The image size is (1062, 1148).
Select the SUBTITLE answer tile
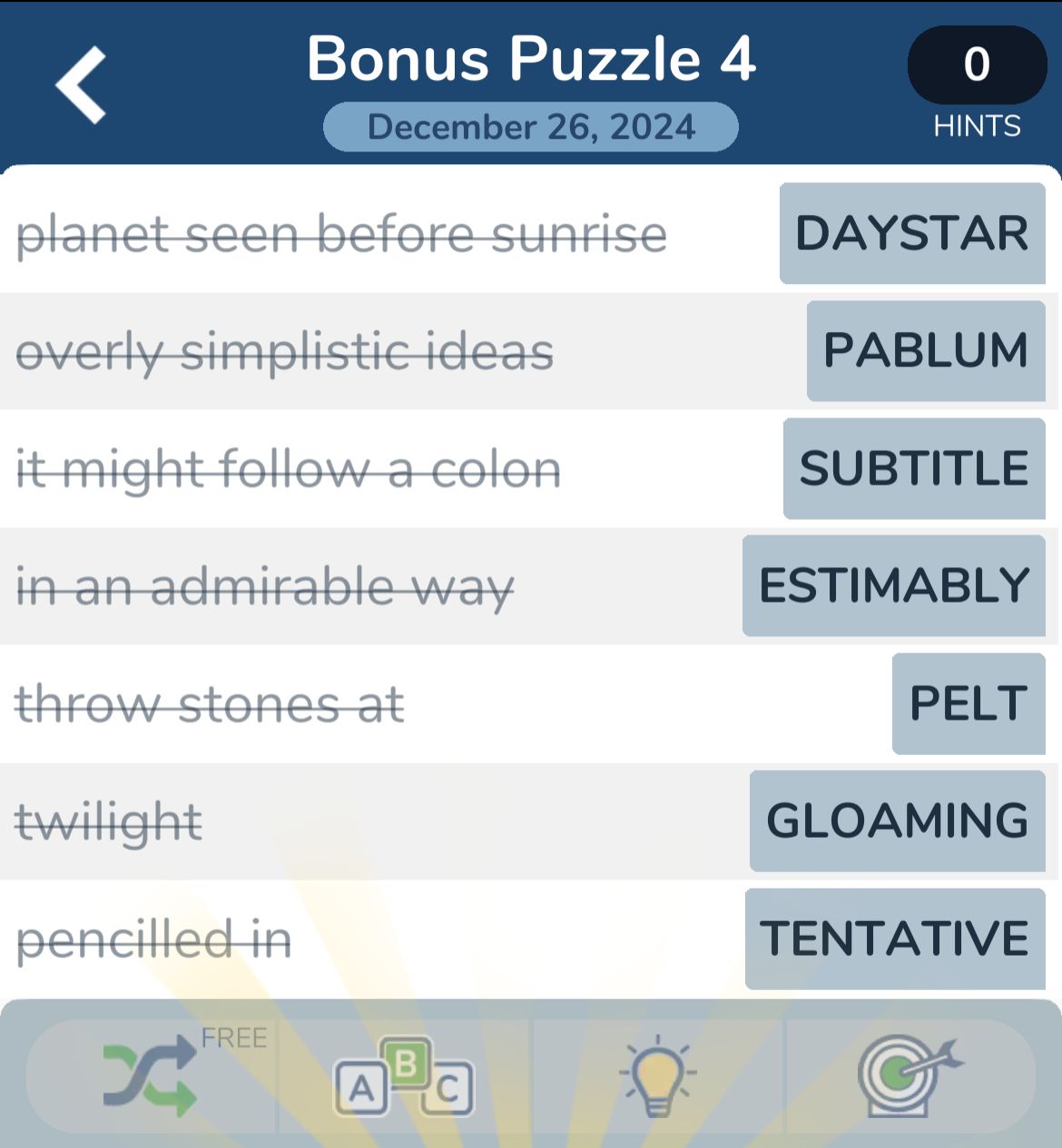click(914, 468)
